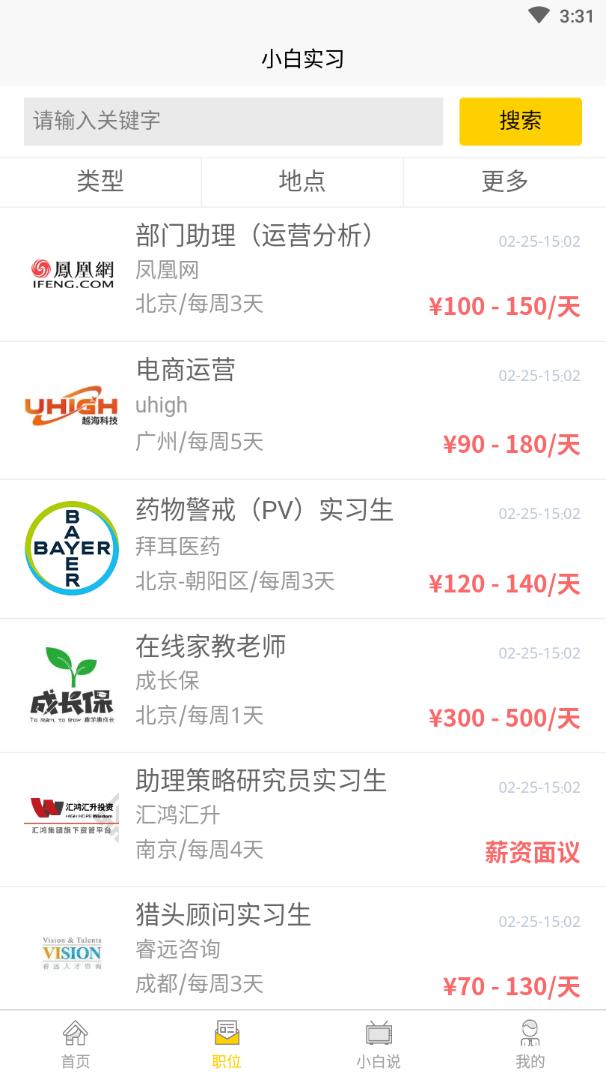606x1080 pixels.
Task: Switch to the 首页 tab
Action: (x=76, y=1044)
